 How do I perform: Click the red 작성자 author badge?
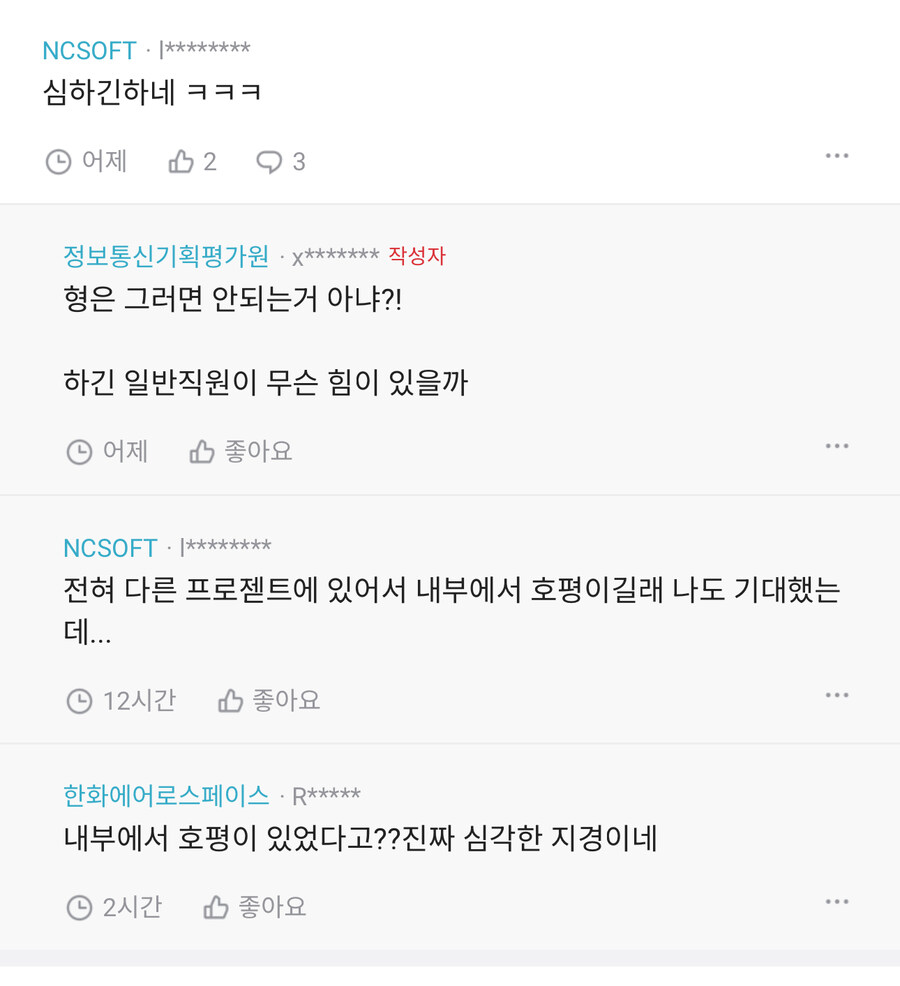418,256
